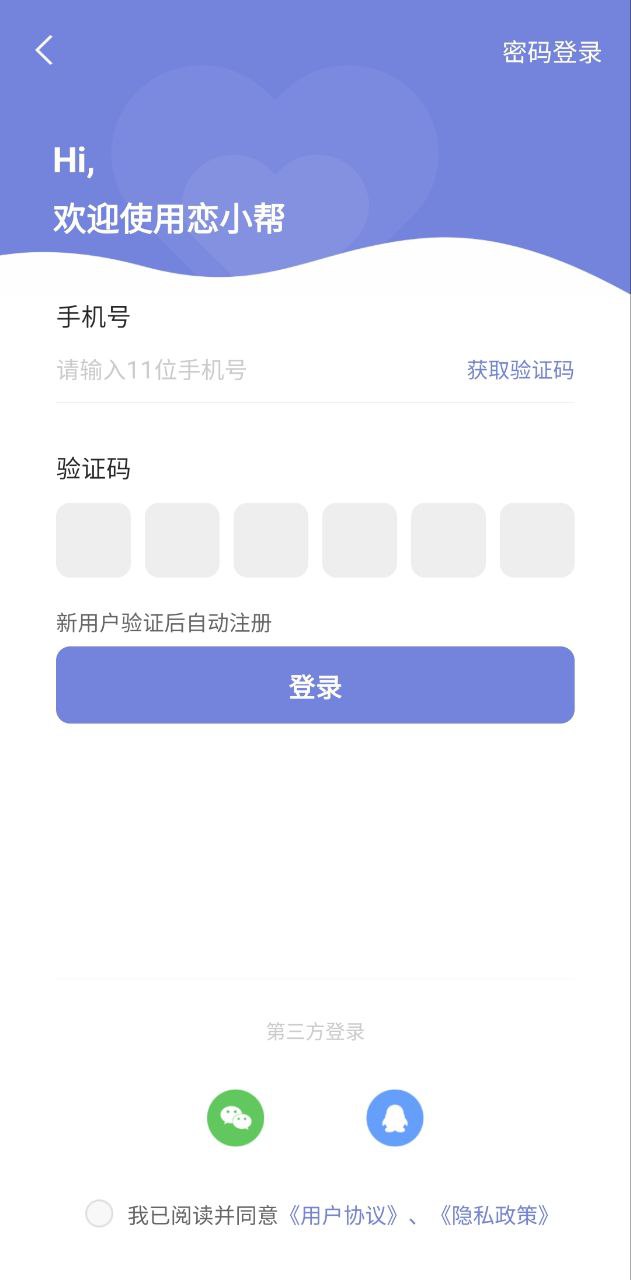Select the first verification code box

[x=93, y=540]
